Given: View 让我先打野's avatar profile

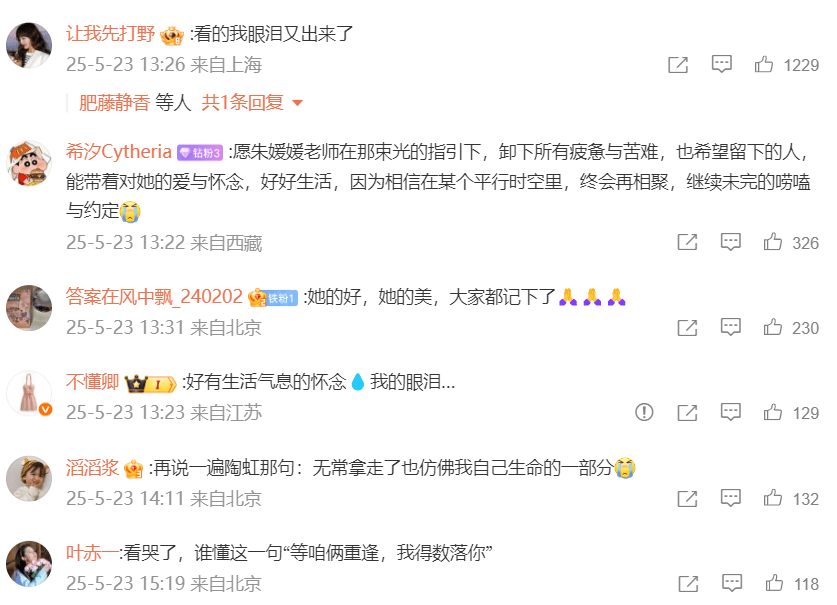Looking at the screenshot, I should [29, 46].
